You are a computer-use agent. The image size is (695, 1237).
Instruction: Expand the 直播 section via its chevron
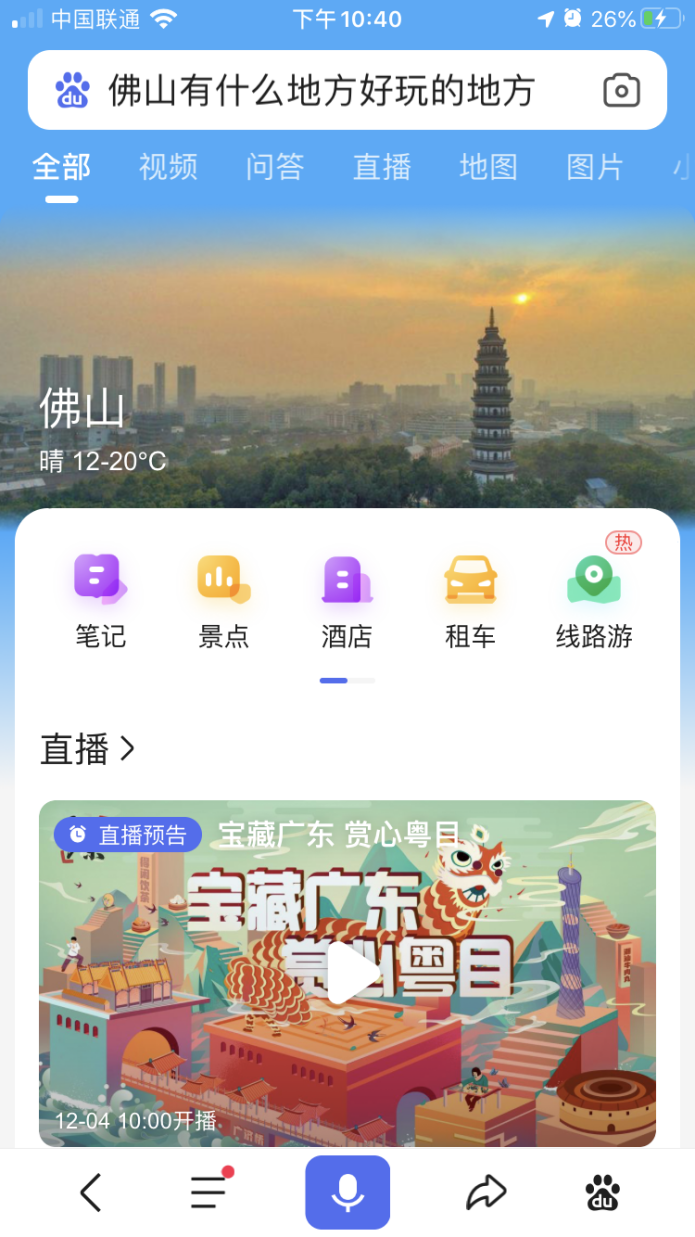(127, 748)
